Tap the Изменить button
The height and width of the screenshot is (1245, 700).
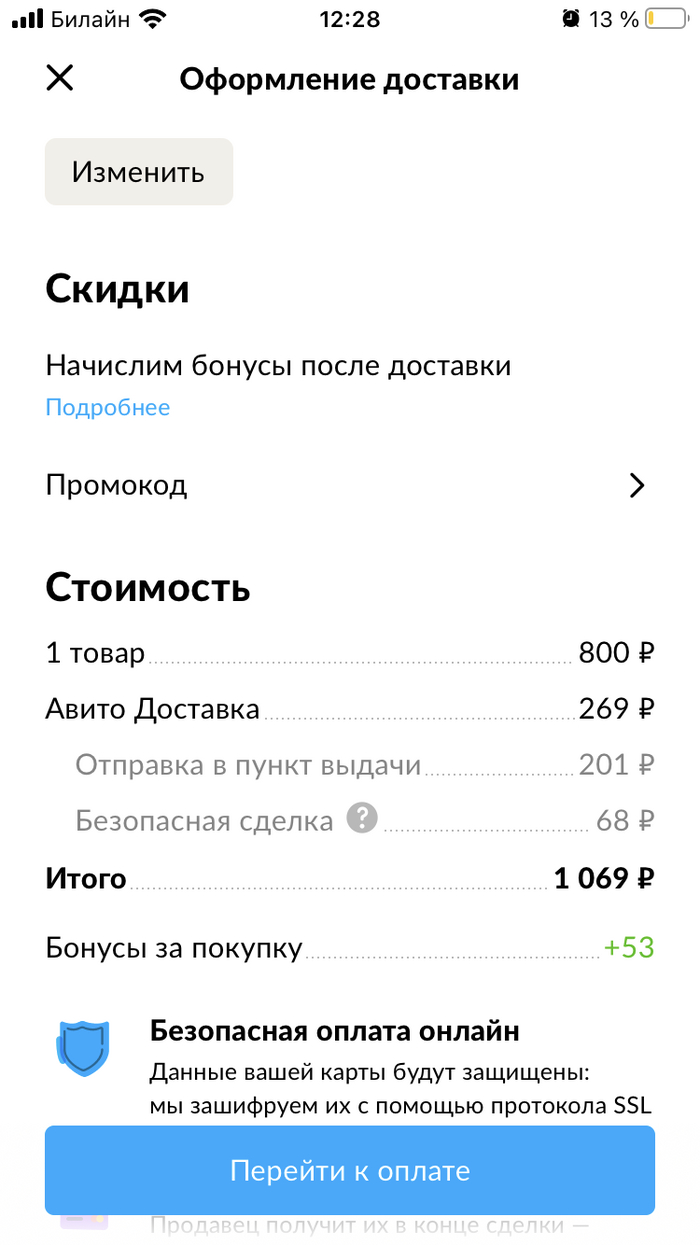[138, 172]
